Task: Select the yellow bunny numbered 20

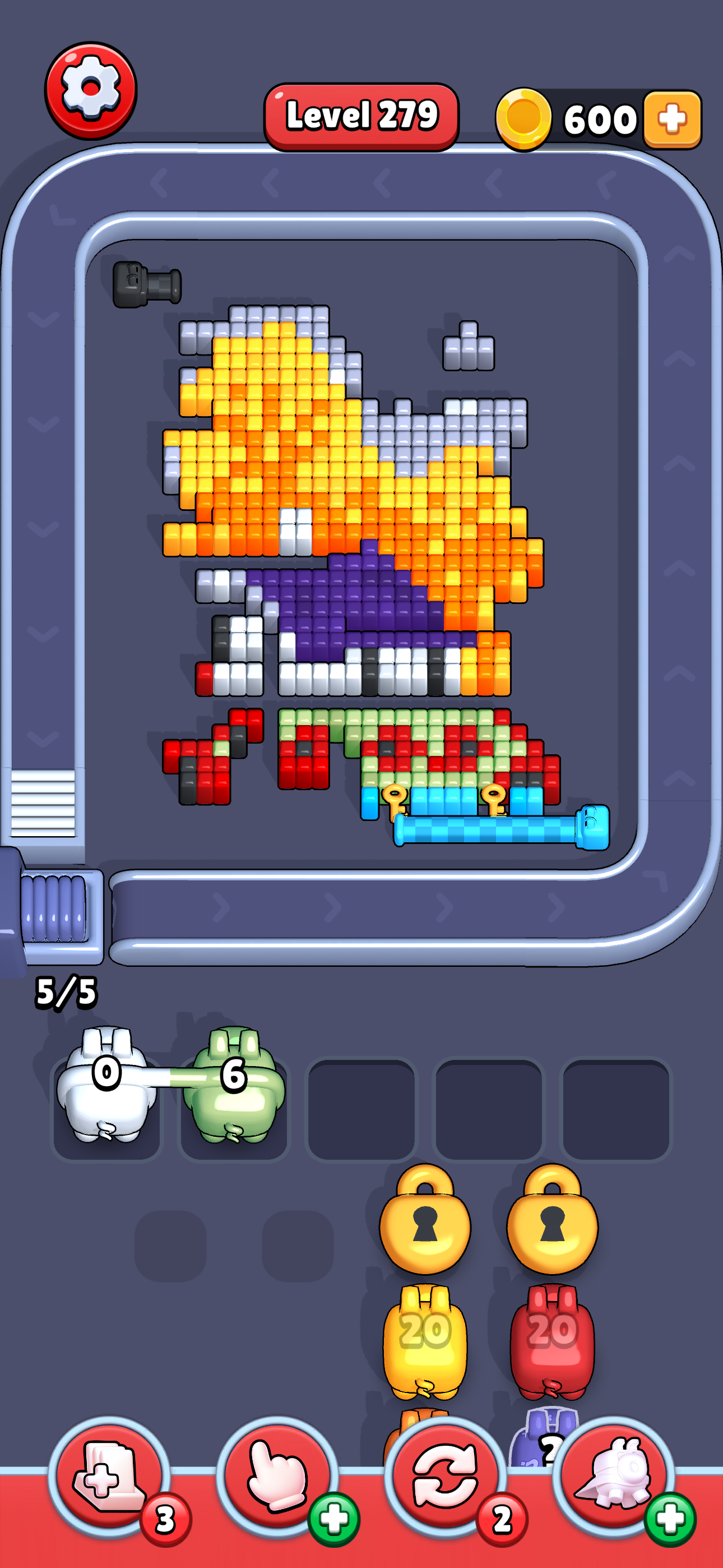Action: pos(425,1339)
